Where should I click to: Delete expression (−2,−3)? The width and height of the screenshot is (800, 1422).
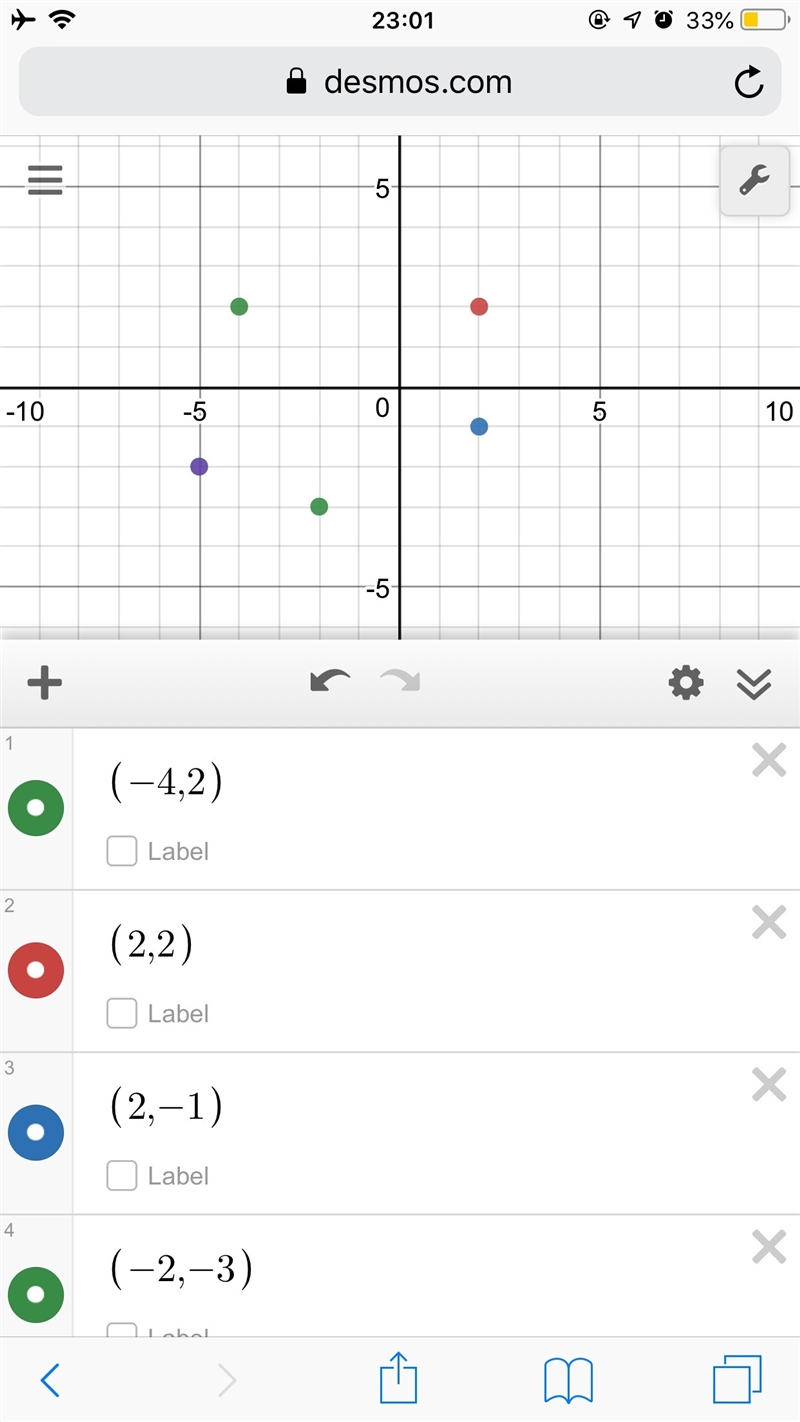click(768, 1247)
